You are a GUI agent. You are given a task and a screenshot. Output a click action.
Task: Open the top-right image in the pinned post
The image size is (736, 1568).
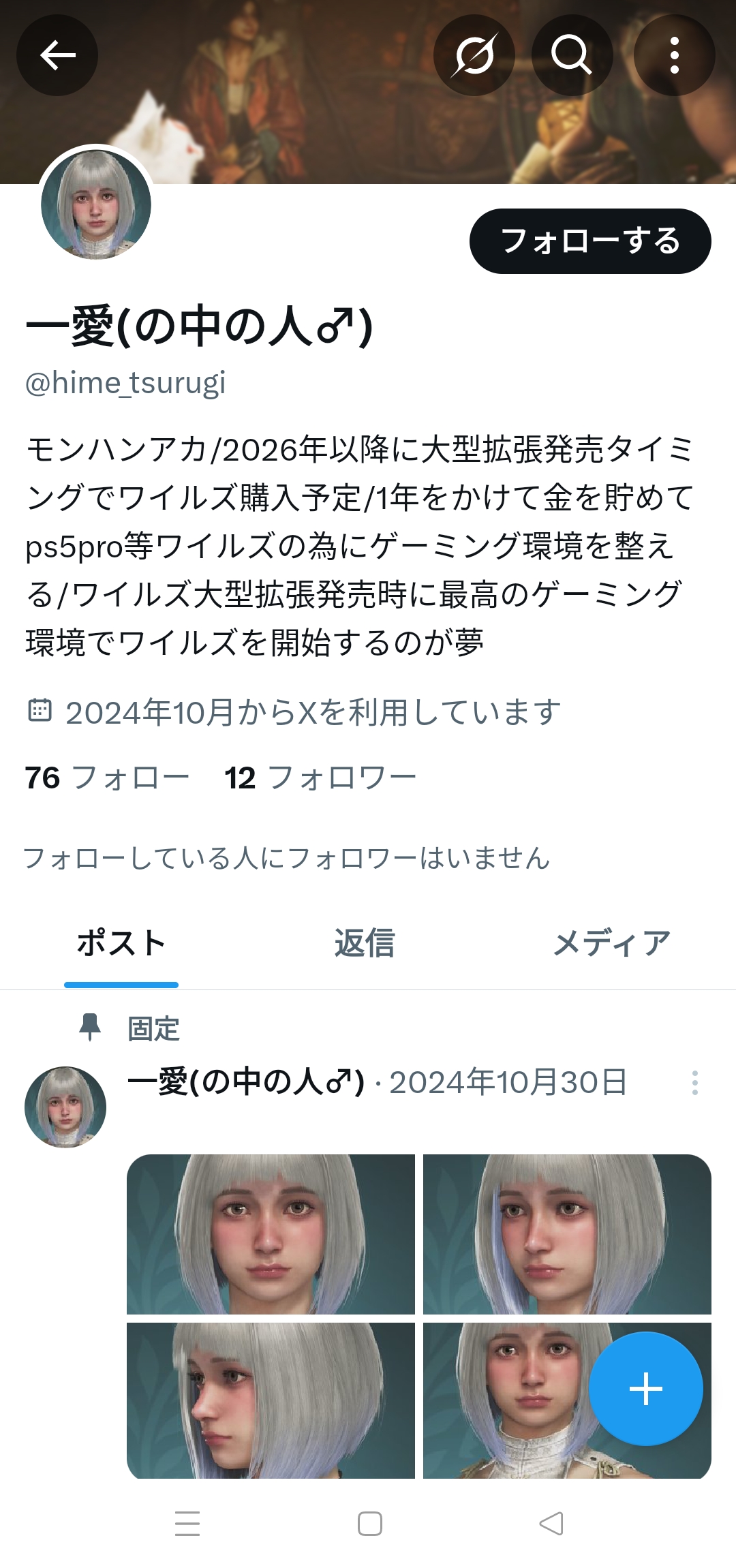pyautogui.click(x=567, y=1234)
